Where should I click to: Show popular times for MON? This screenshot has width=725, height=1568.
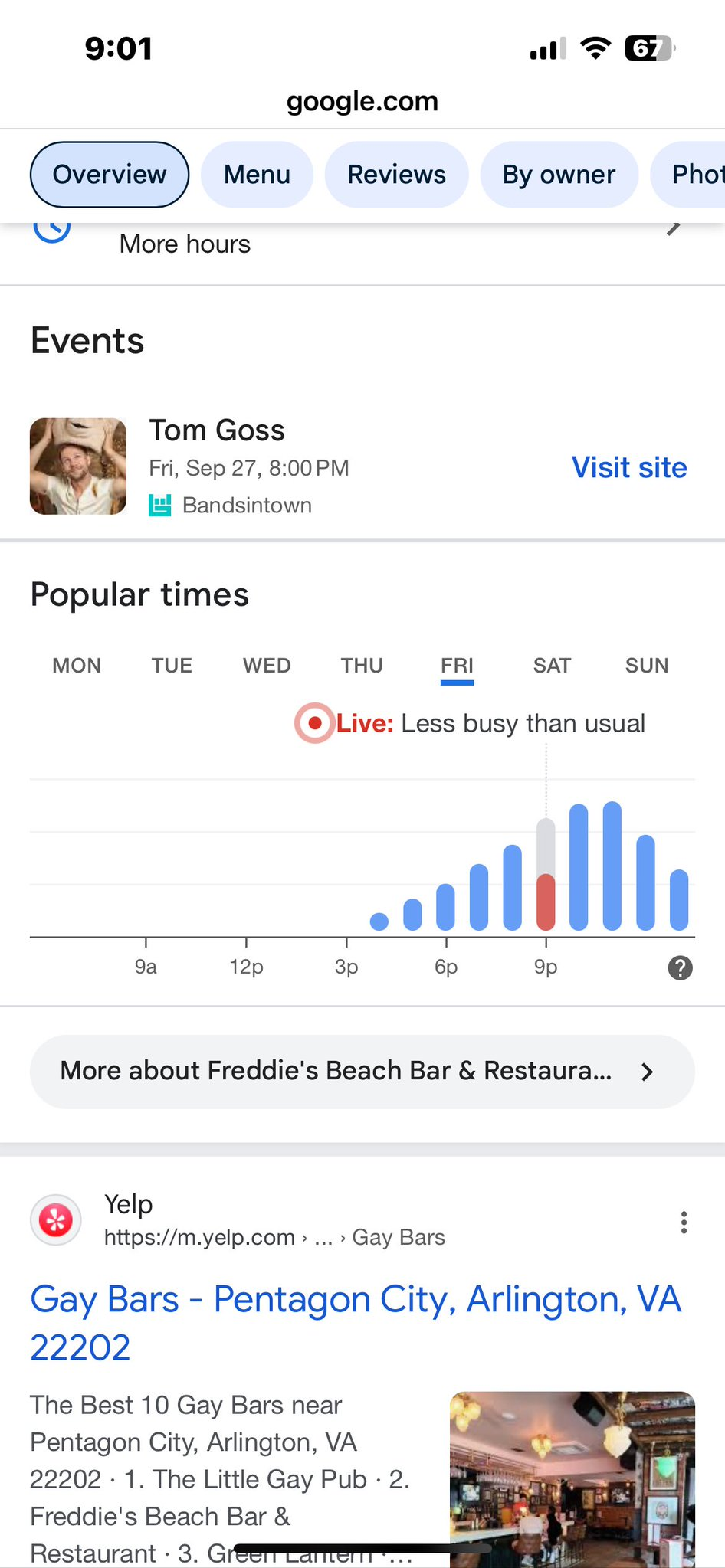click(77, 666)
